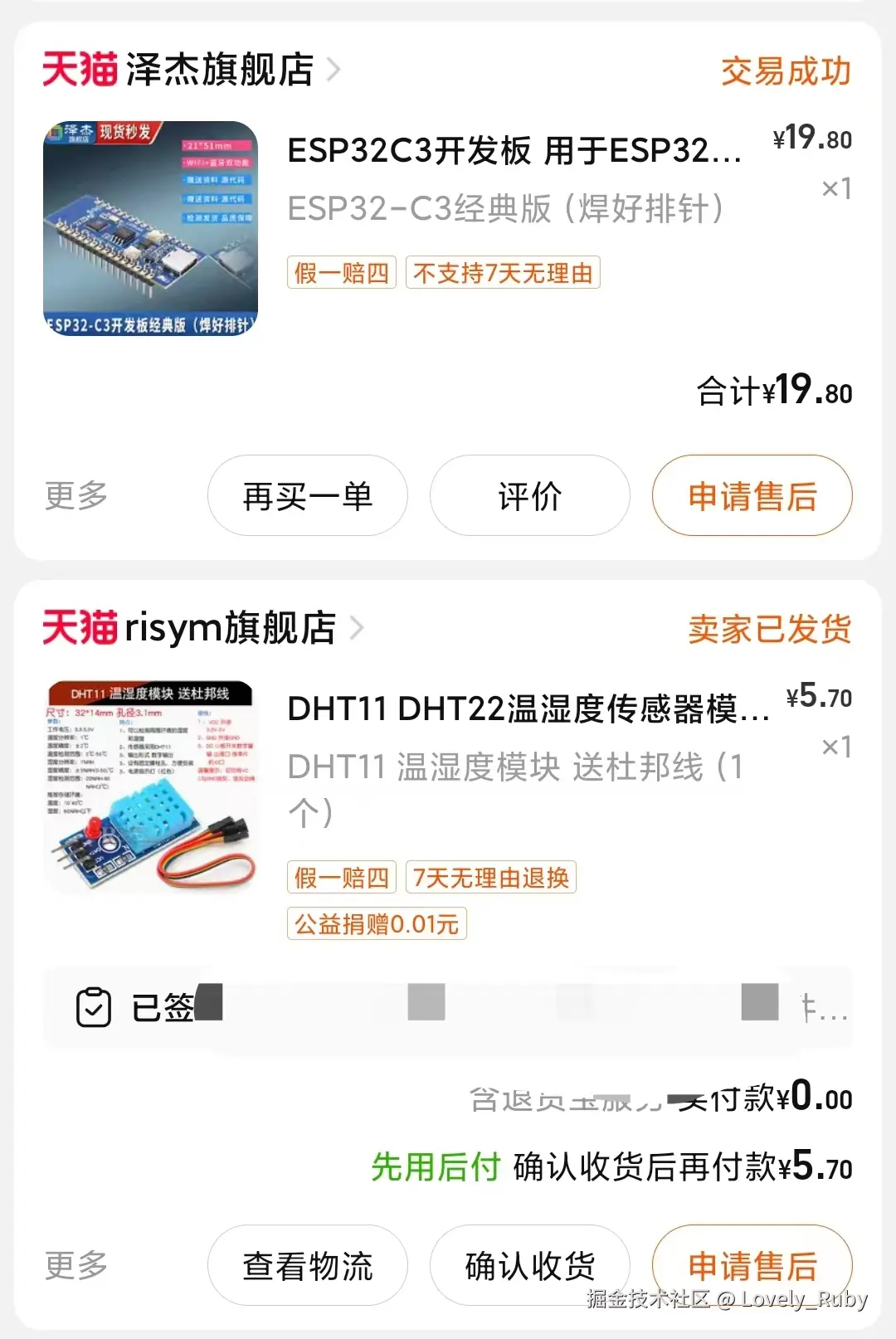Click the 评价 button
Image resolution: width=896 pixels, height=1339 pixels.
point(528,495)
